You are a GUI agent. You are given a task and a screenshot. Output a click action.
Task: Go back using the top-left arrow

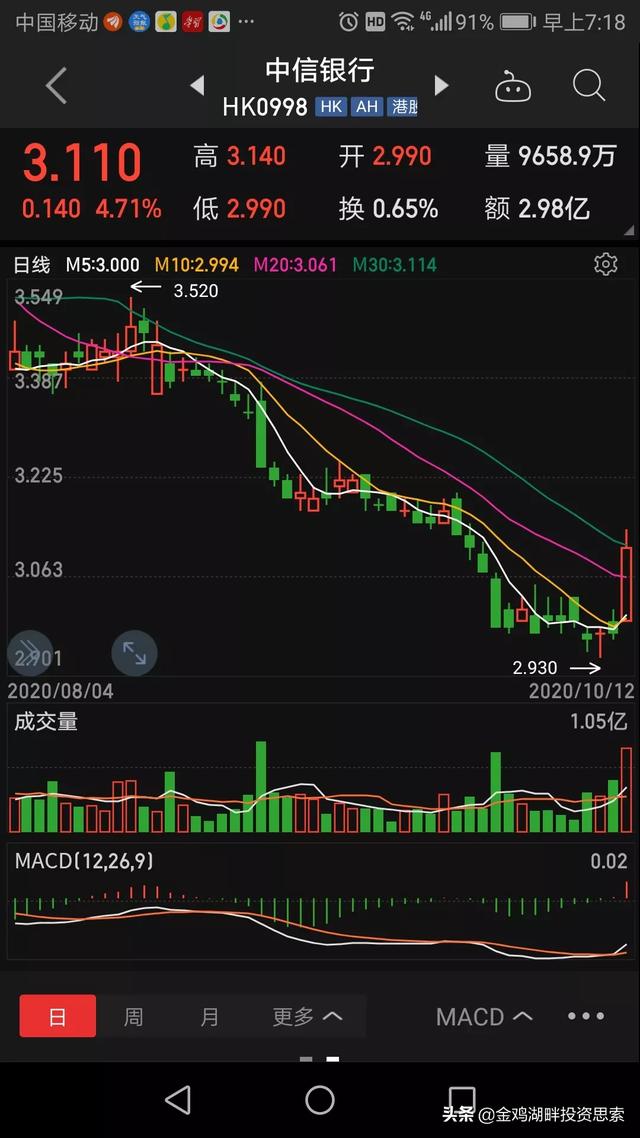coord(57,87)
